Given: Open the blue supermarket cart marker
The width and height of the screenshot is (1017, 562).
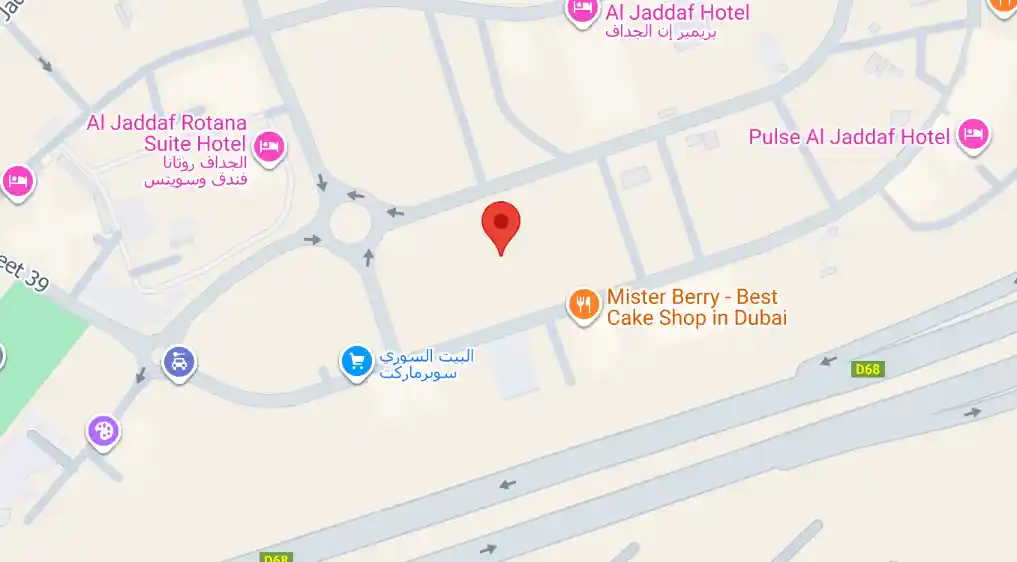Looking at the screenshot, I should pyautogui.click(x=356, y=361).
